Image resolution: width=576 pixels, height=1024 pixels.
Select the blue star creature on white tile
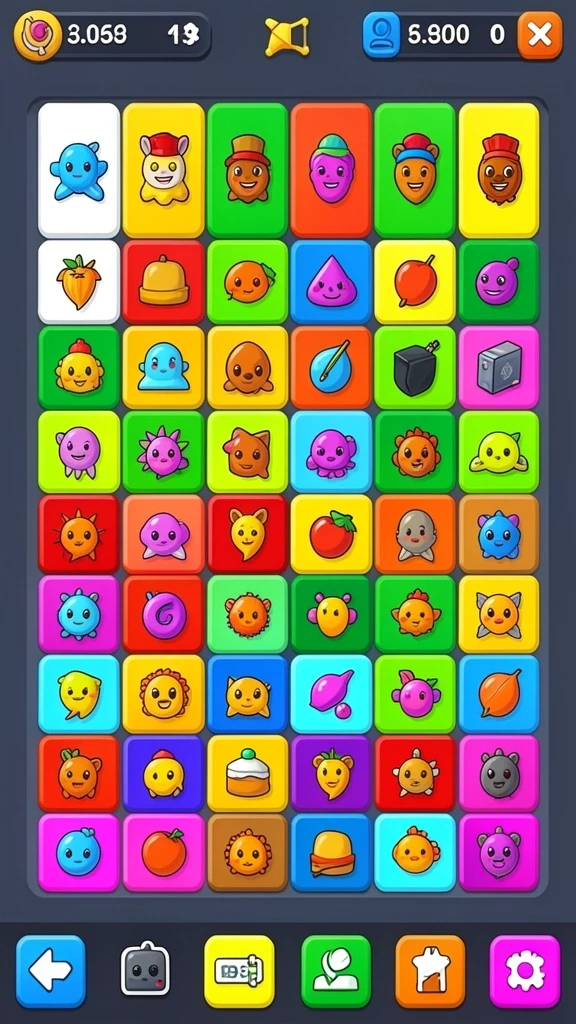click(79, 170)
